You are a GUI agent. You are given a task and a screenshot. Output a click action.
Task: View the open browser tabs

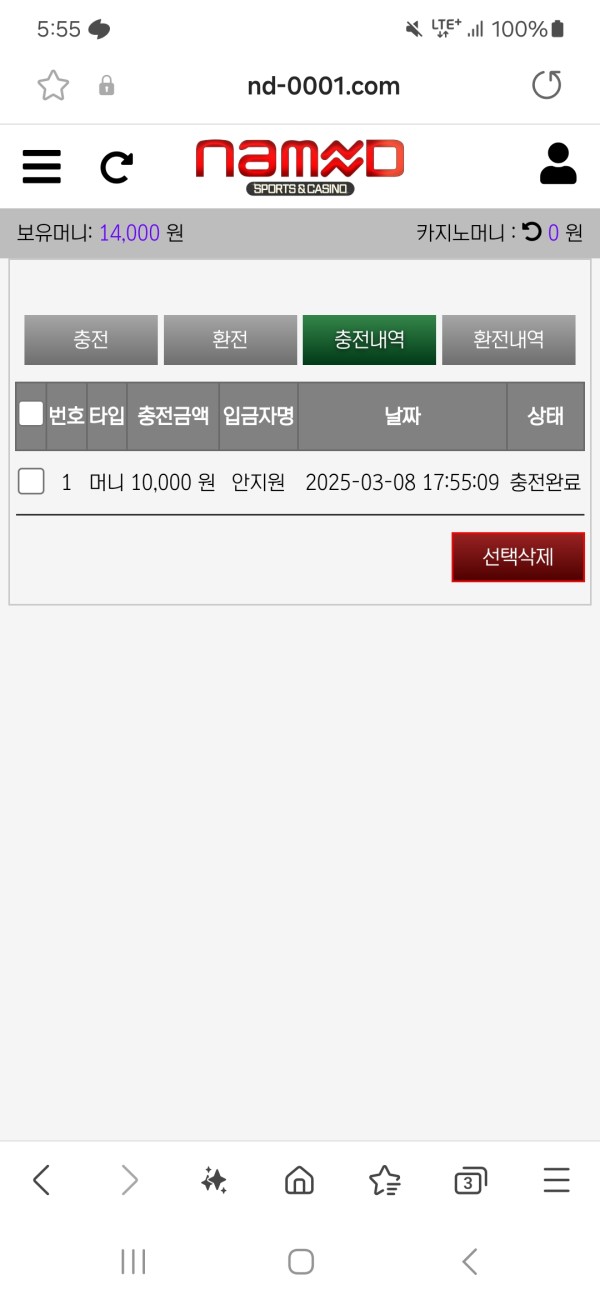[x=470, y=1181]
